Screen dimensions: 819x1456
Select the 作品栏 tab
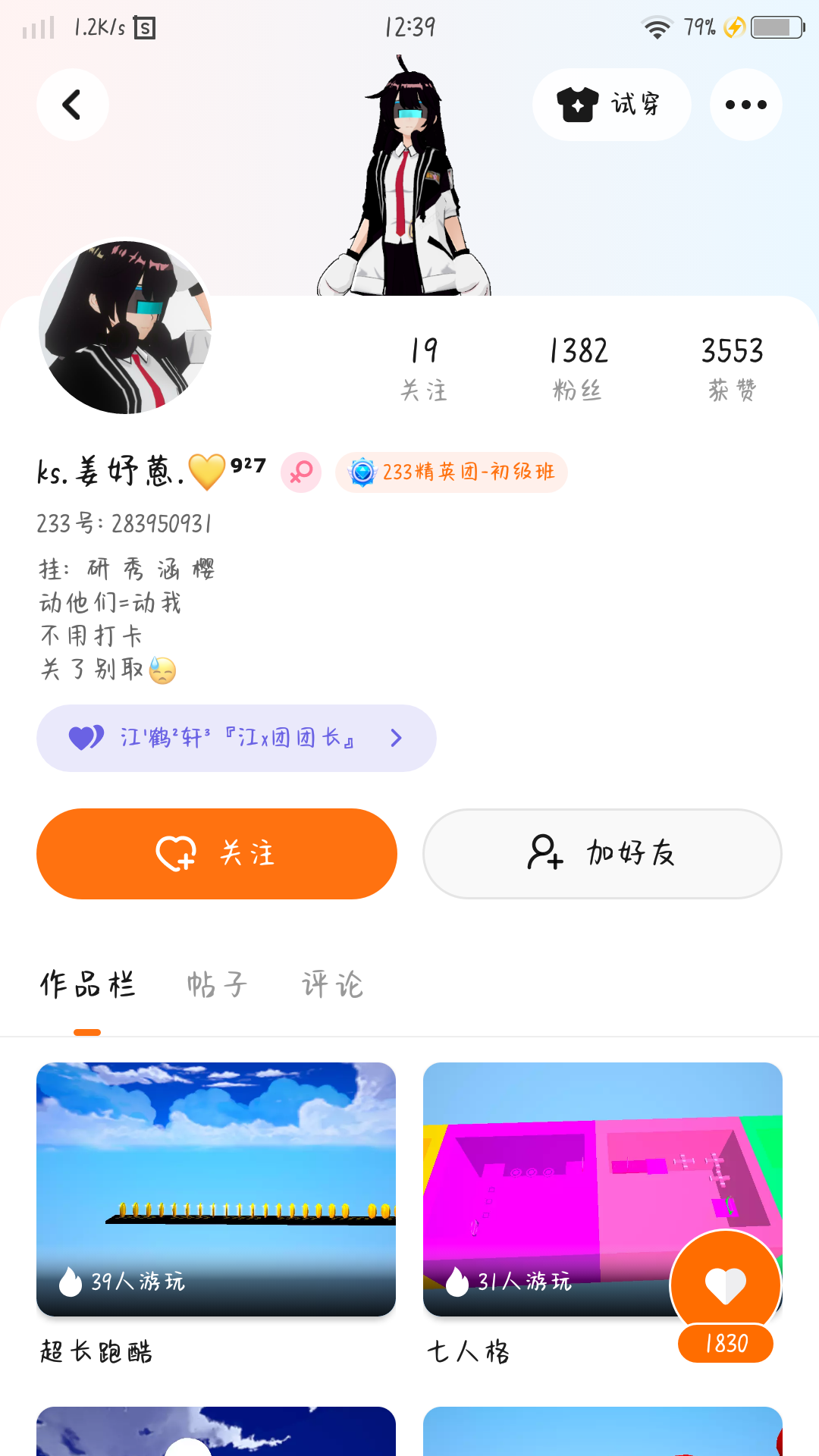pos(87,984)
